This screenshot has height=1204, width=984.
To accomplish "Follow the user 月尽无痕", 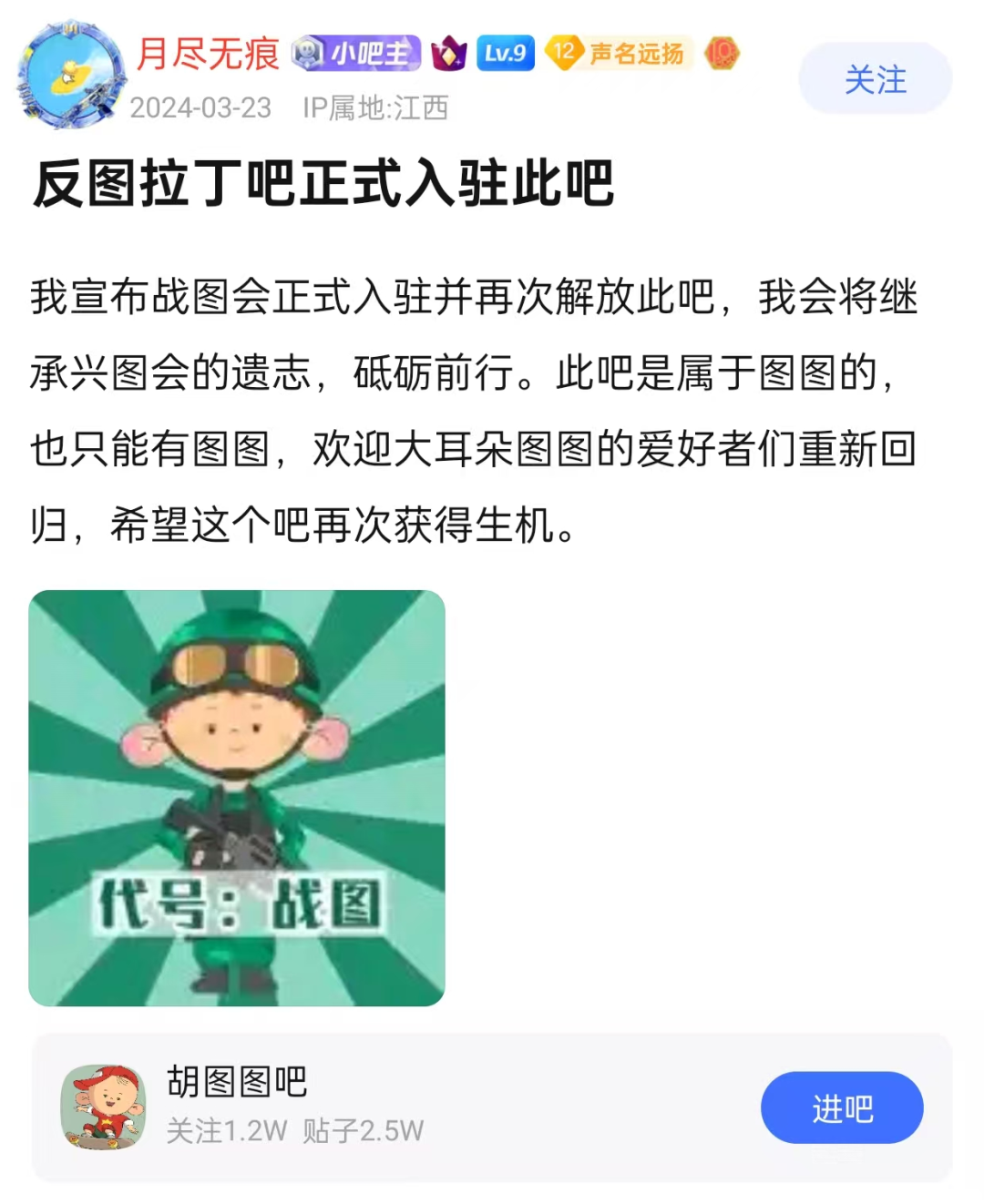I will pos(875,79).
